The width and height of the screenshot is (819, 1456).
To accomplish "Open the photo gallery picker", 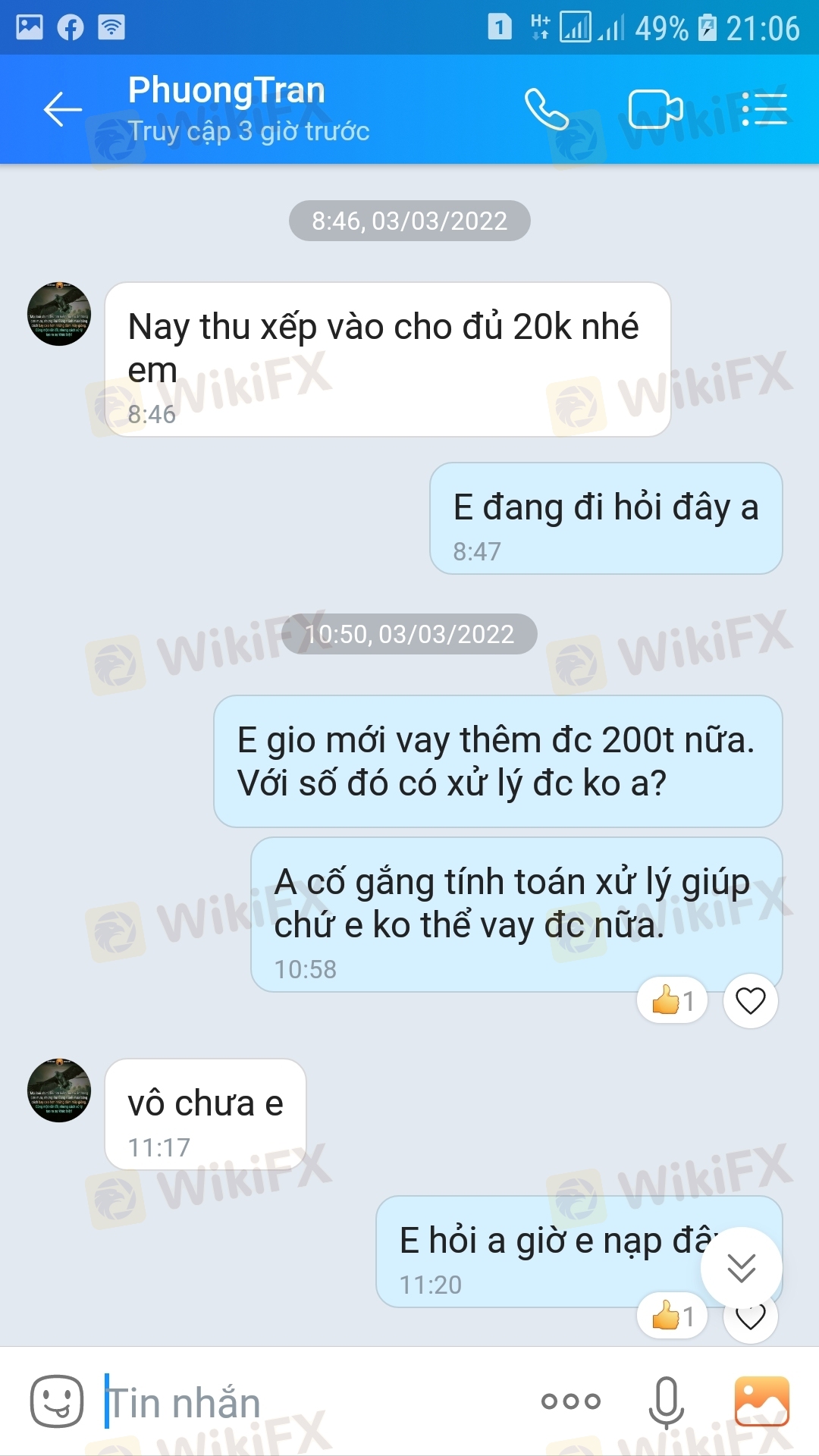I will pyautogui.click(x=761, y=1401).
